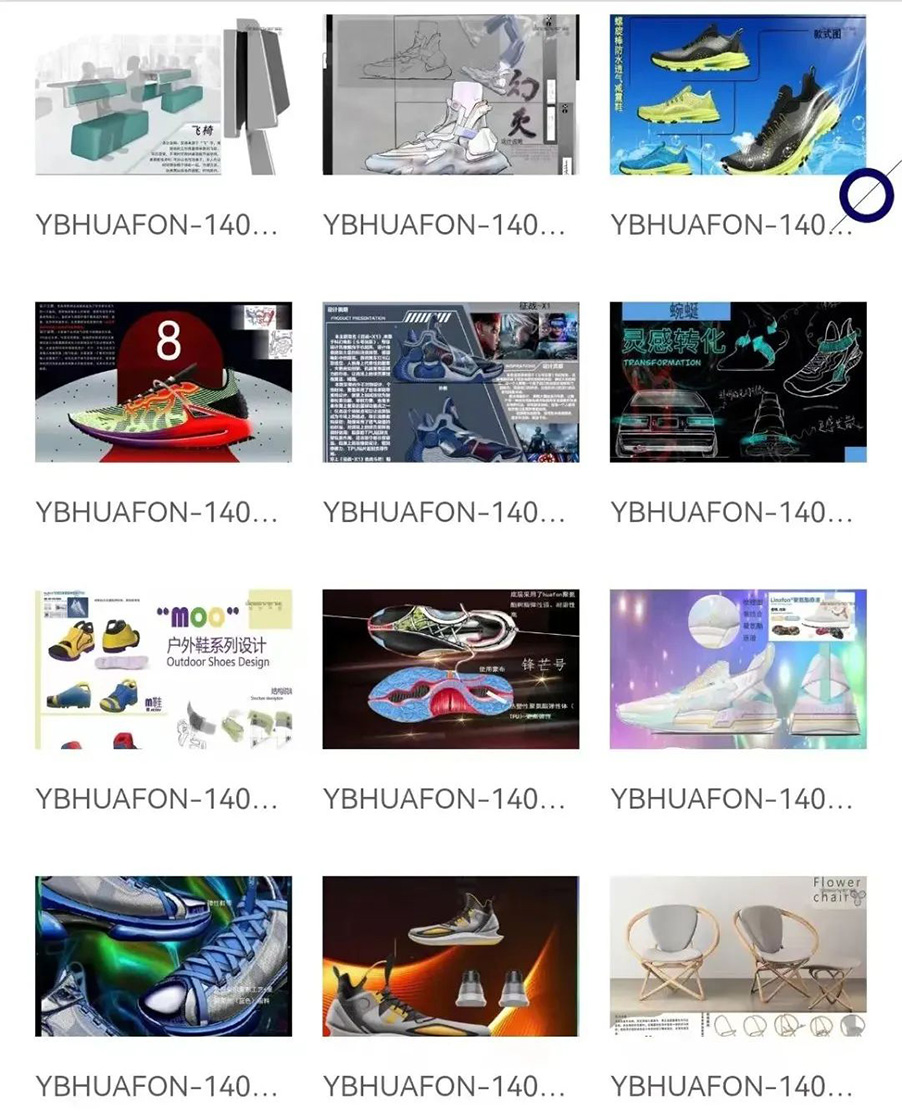Viewport: 902px width, 1116px height.
Task: Open the Flower chair design image
Action: 737,956
